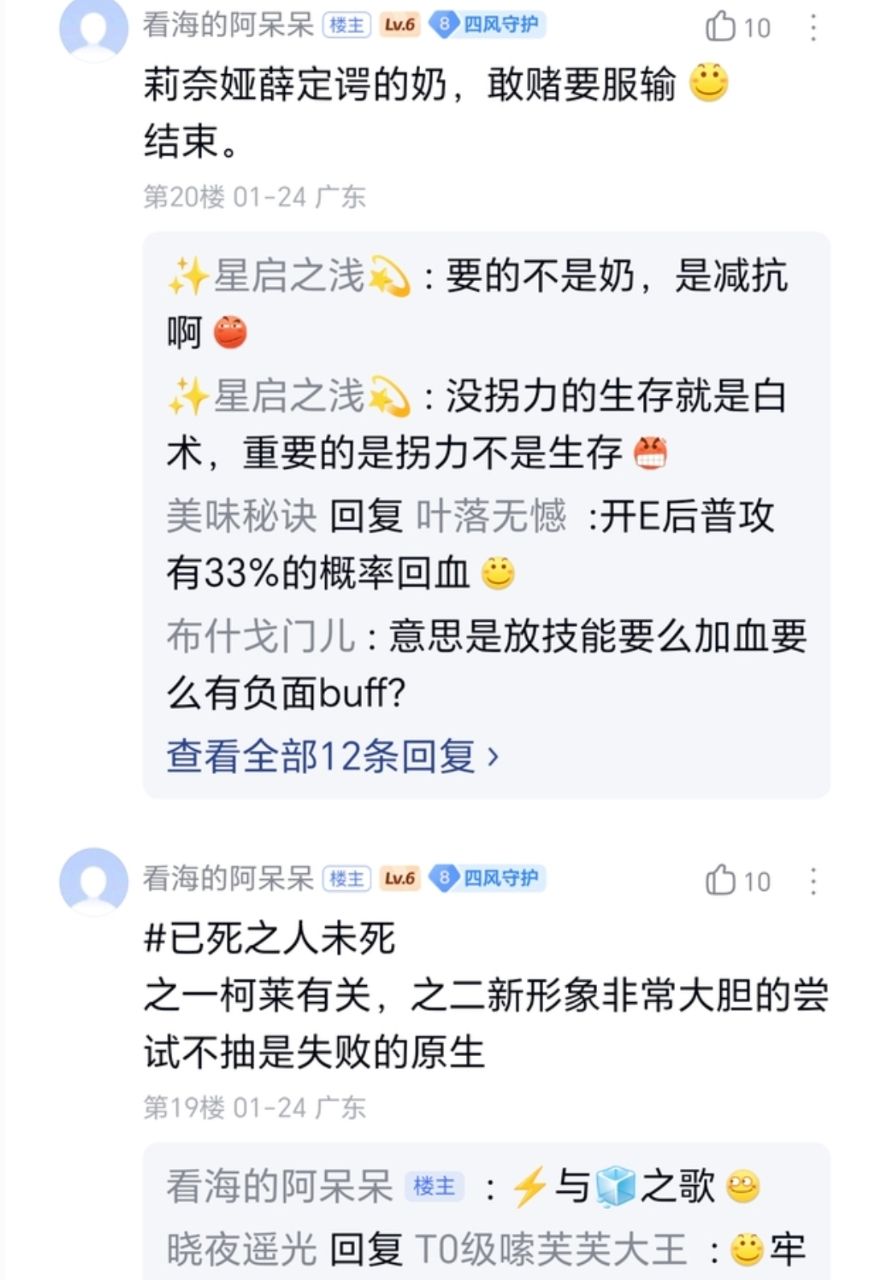Like the 20th floor comment
This screenshot has height=1280, width=869.
coord(722,27)
